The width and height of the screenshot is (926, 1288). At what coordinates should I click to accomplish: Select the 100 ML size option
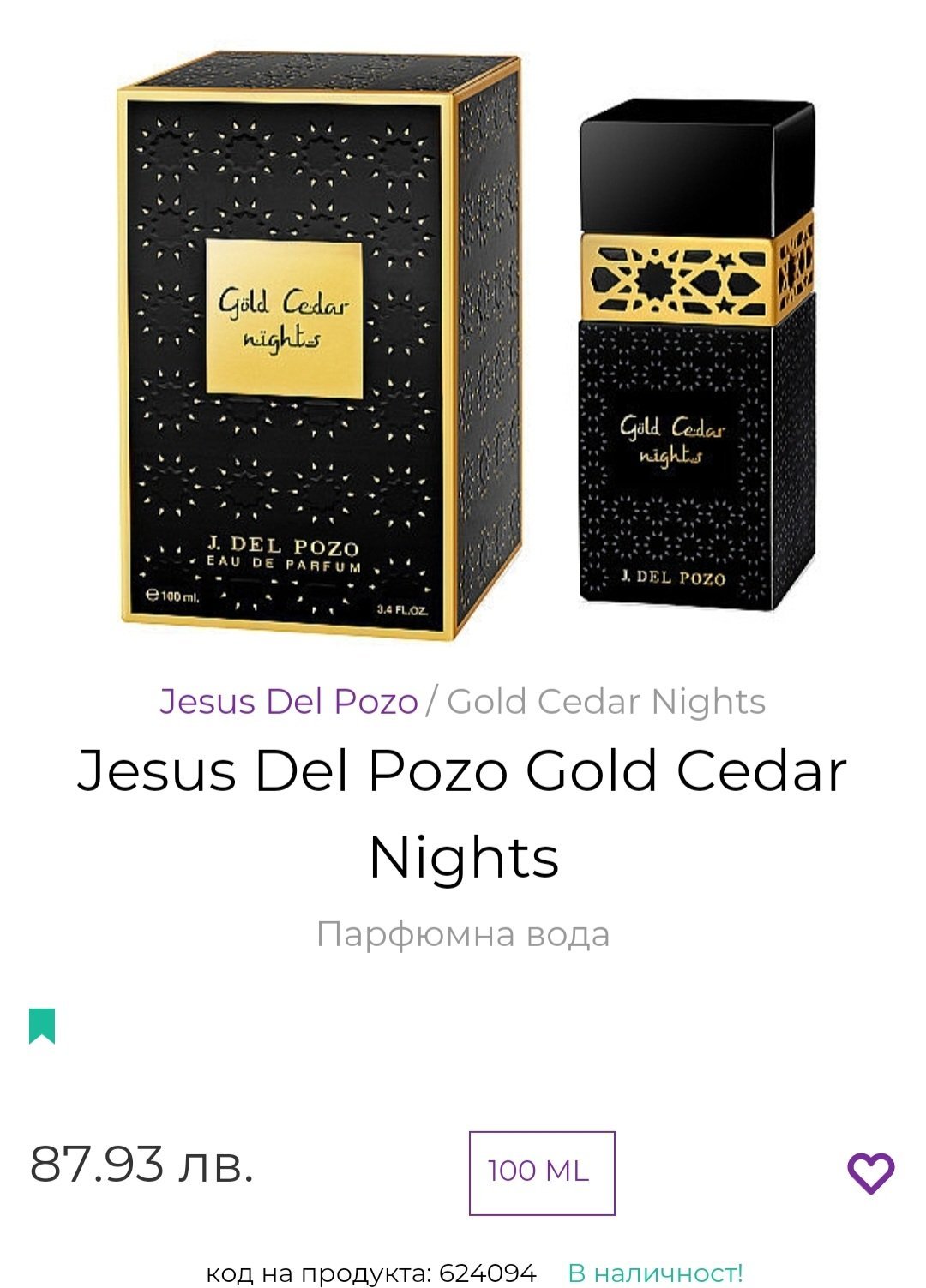coord(542,1172)
